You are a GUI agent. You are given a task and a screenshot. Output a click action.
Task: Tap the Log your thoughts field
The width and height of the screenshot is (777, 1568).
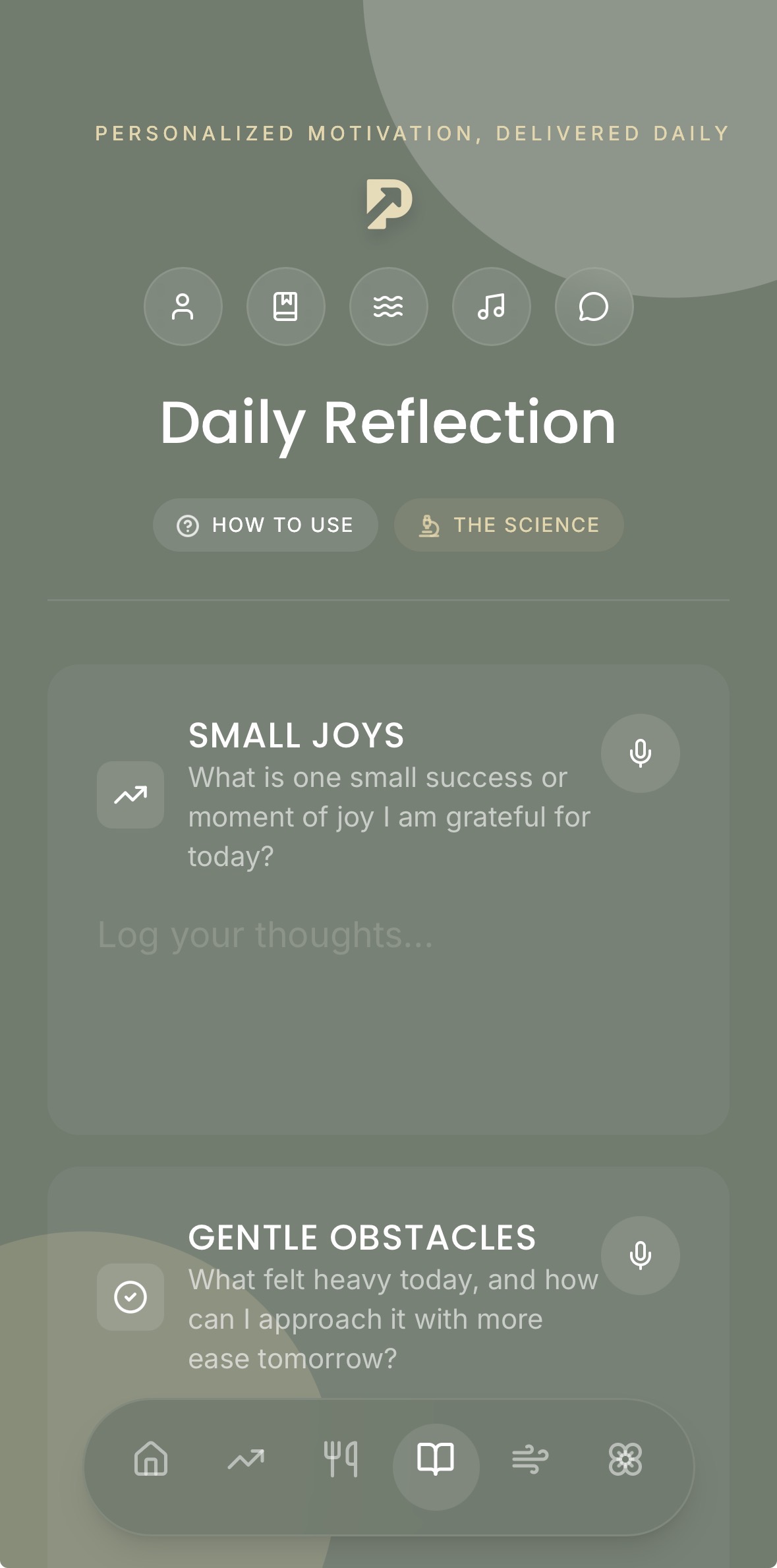coord(388,989)
